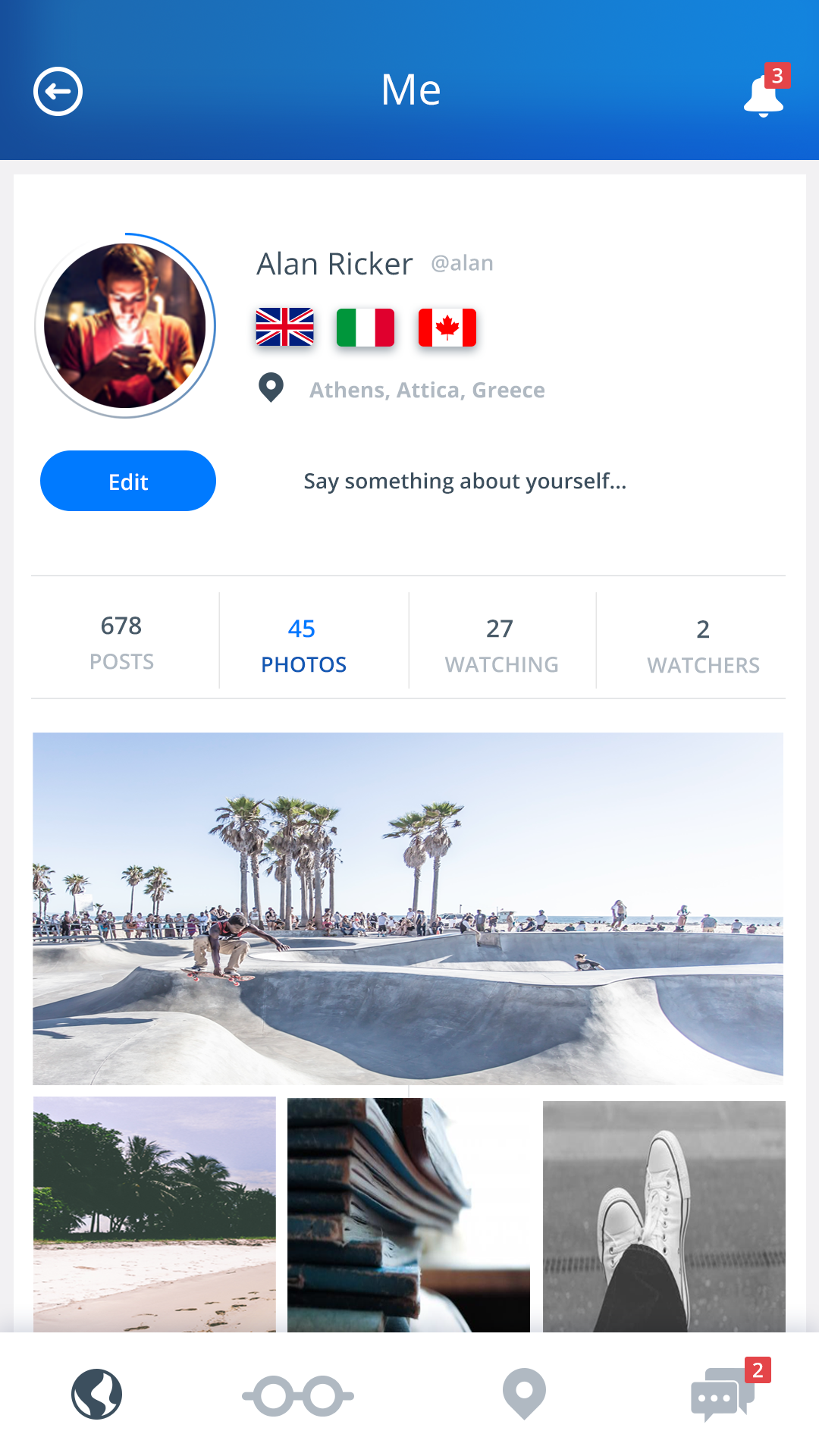
Task: Open the glasses watching tab
Action: pyautogui.click(x=298, y=1395)
